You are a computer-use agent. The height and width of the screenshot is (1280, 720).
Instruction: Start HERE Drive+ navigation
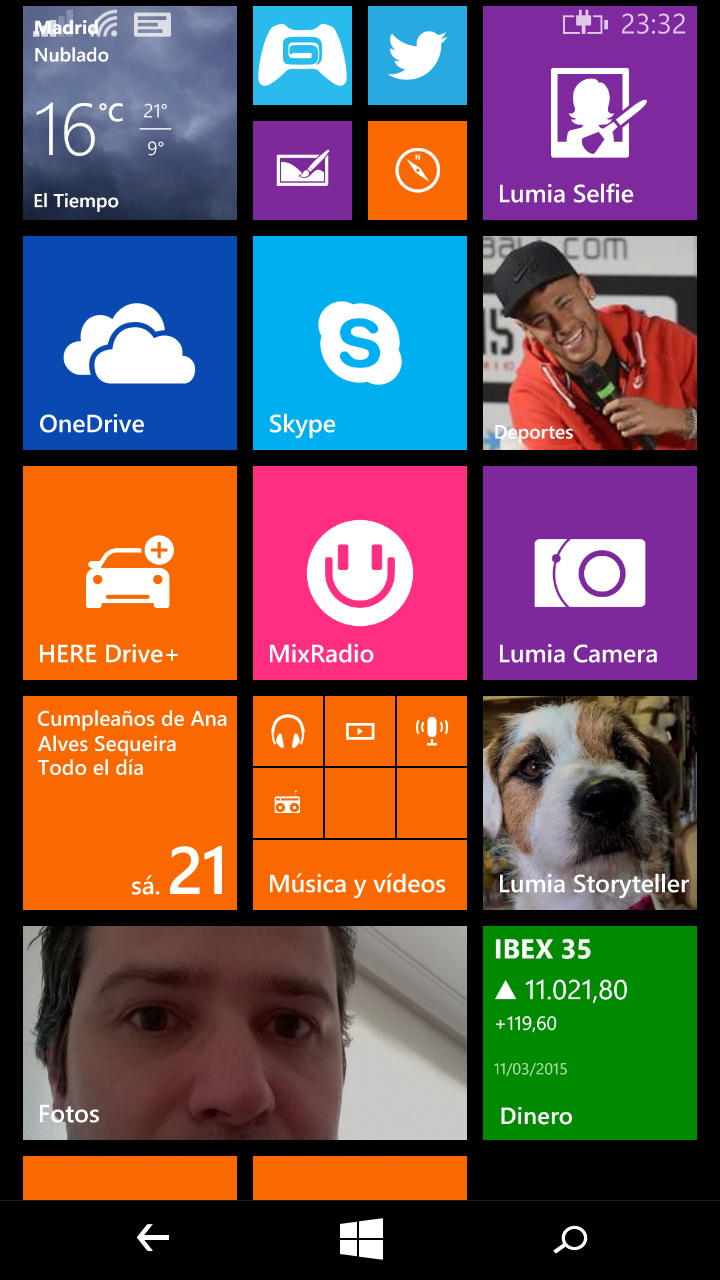coord(130,573)
